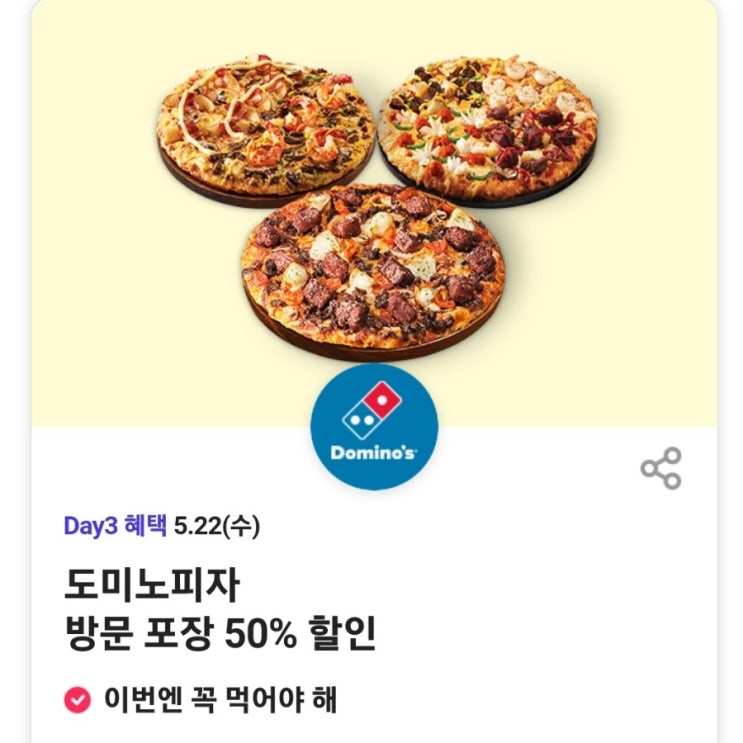
Task: Share the Domino's pizza 50% discount offer
Action: tap(661, 468)
